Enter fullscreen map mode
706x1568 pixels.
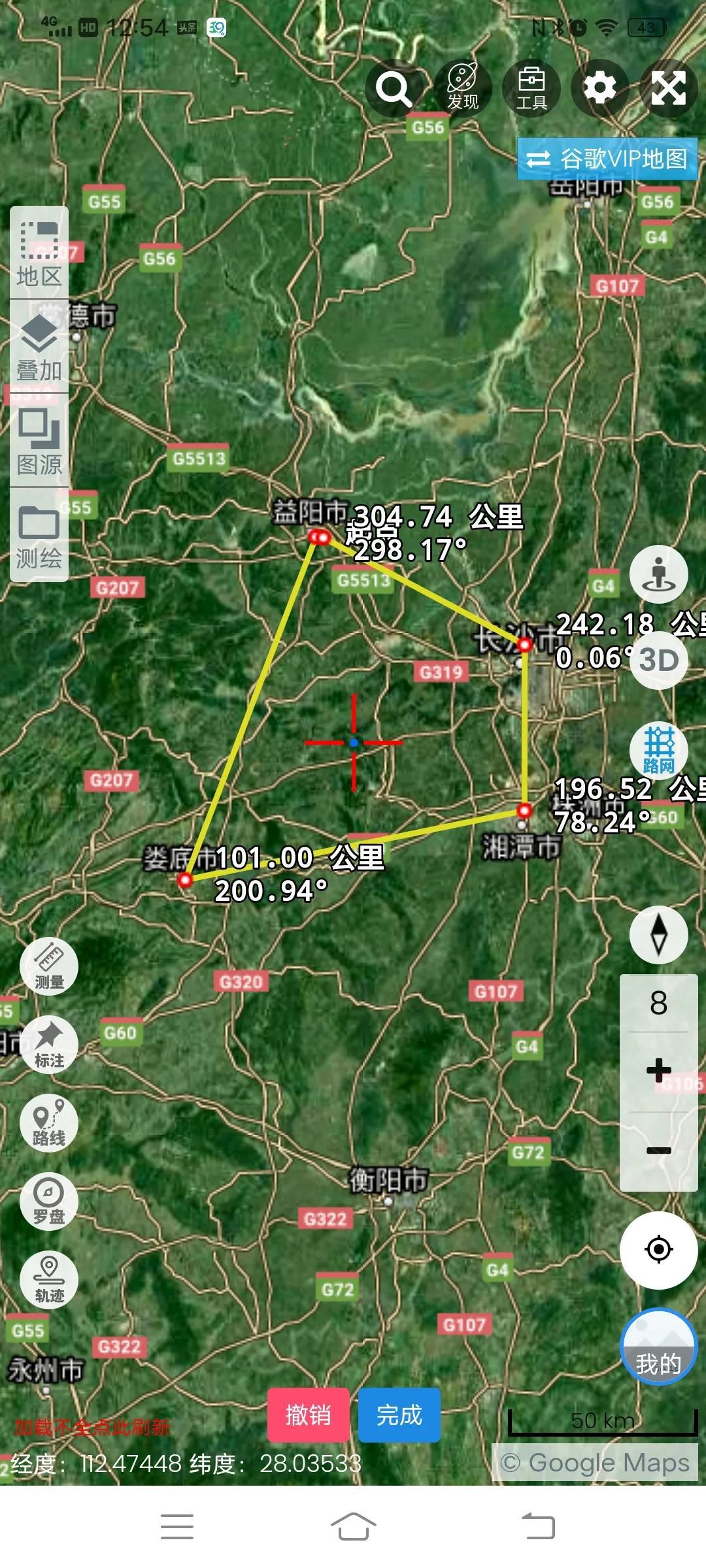point(669,88)
